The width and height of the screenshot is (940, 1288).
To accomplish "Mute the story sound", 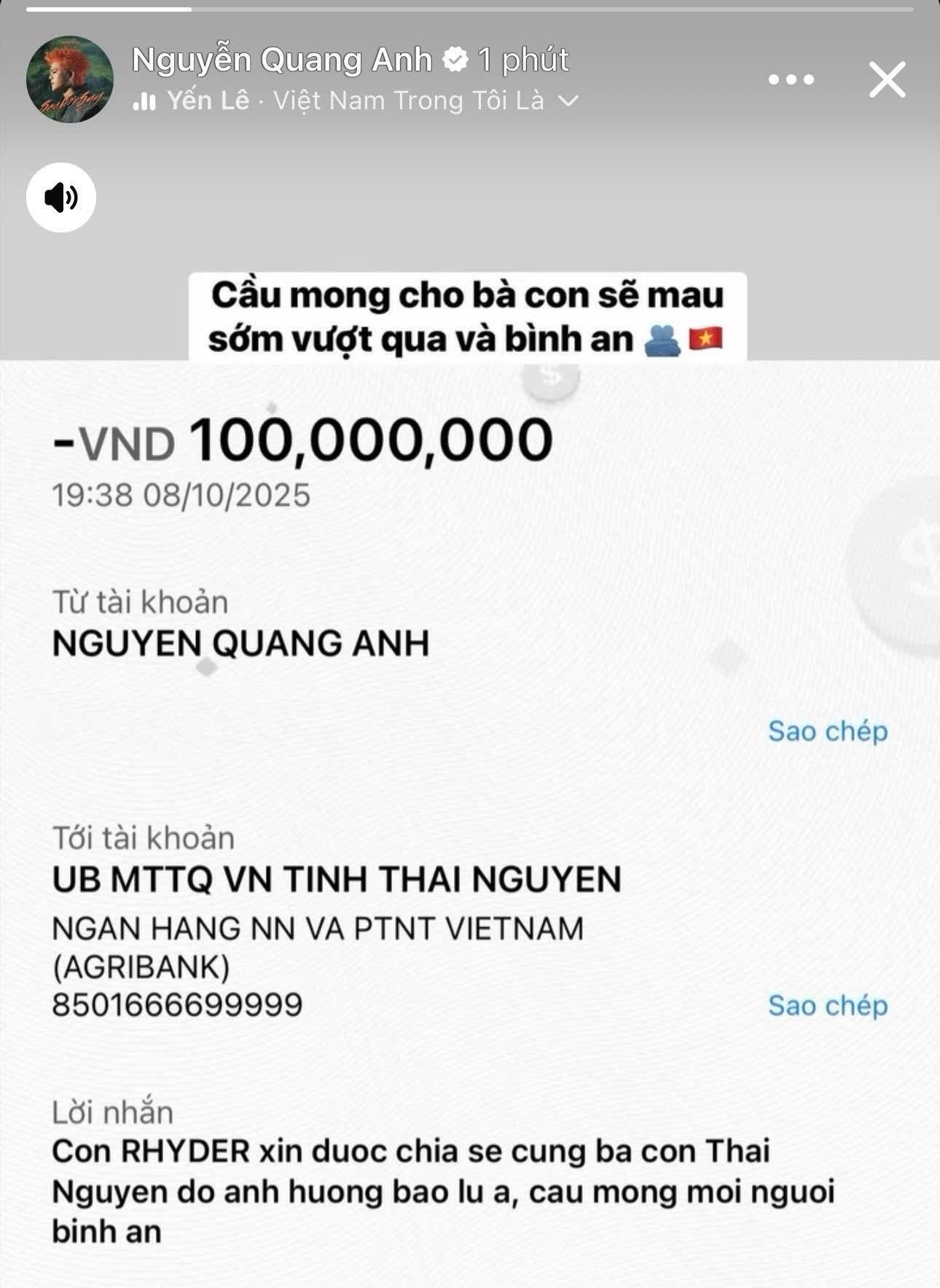I will click(61, 198).
